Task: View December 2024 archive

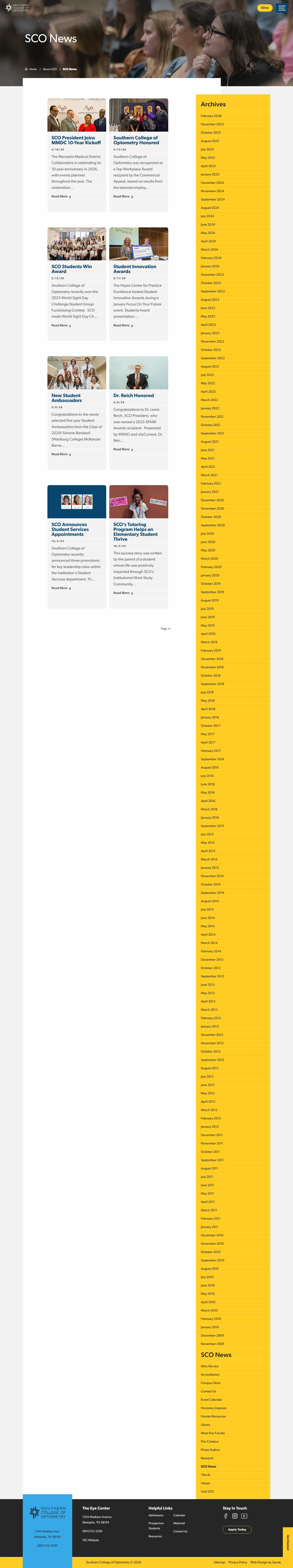Action: coord(212,183)
